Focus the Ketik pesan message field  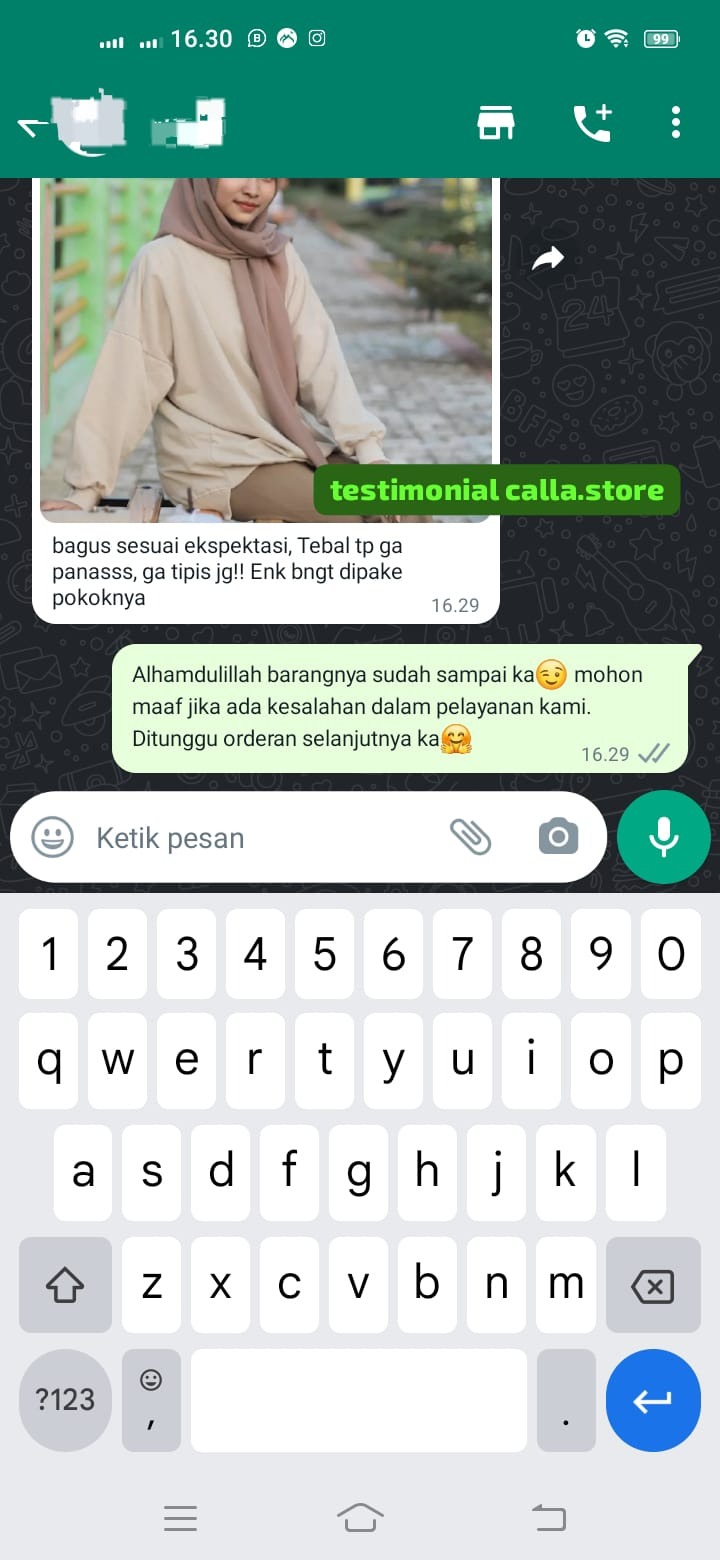point(260,838)
